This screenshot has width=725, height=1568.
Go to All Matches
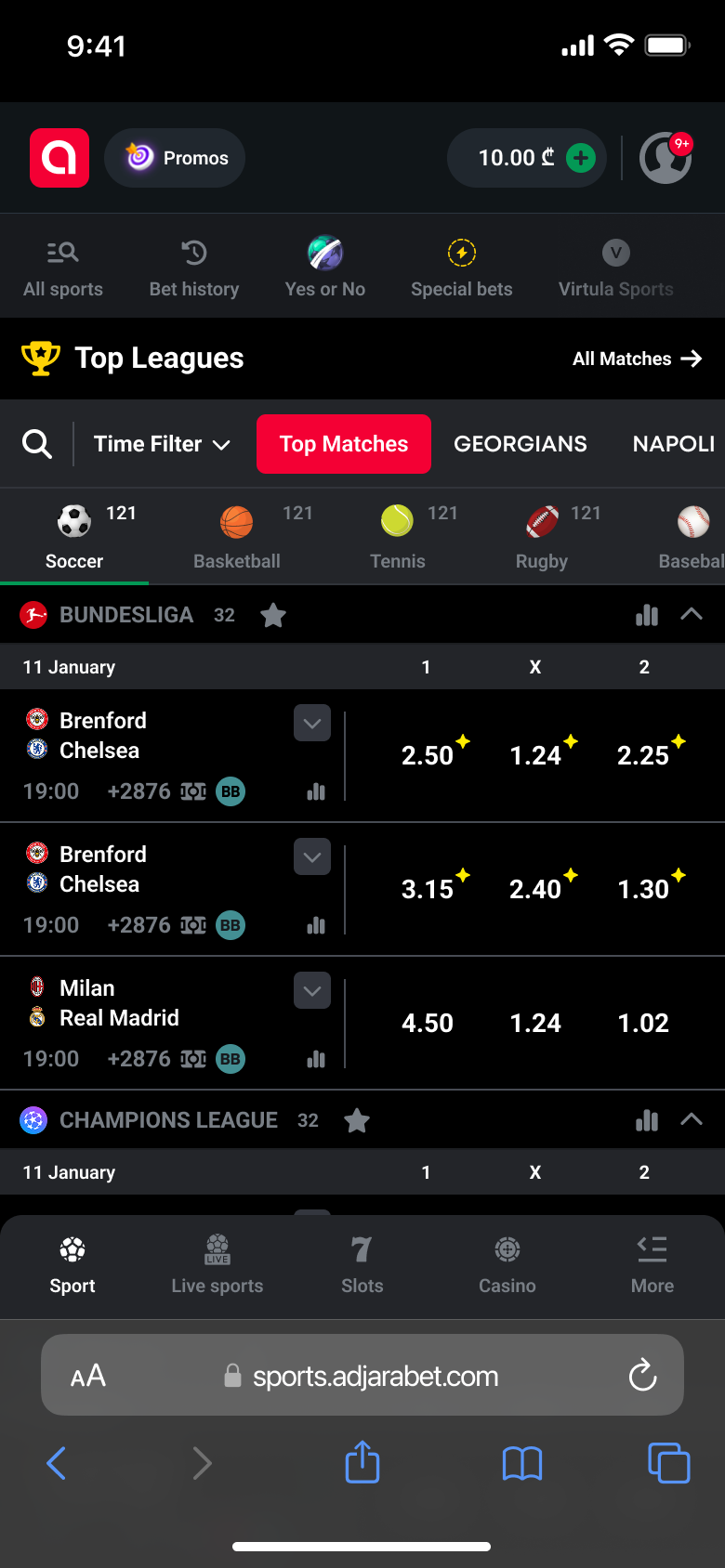pyautogui.click(x=637, y=359)
